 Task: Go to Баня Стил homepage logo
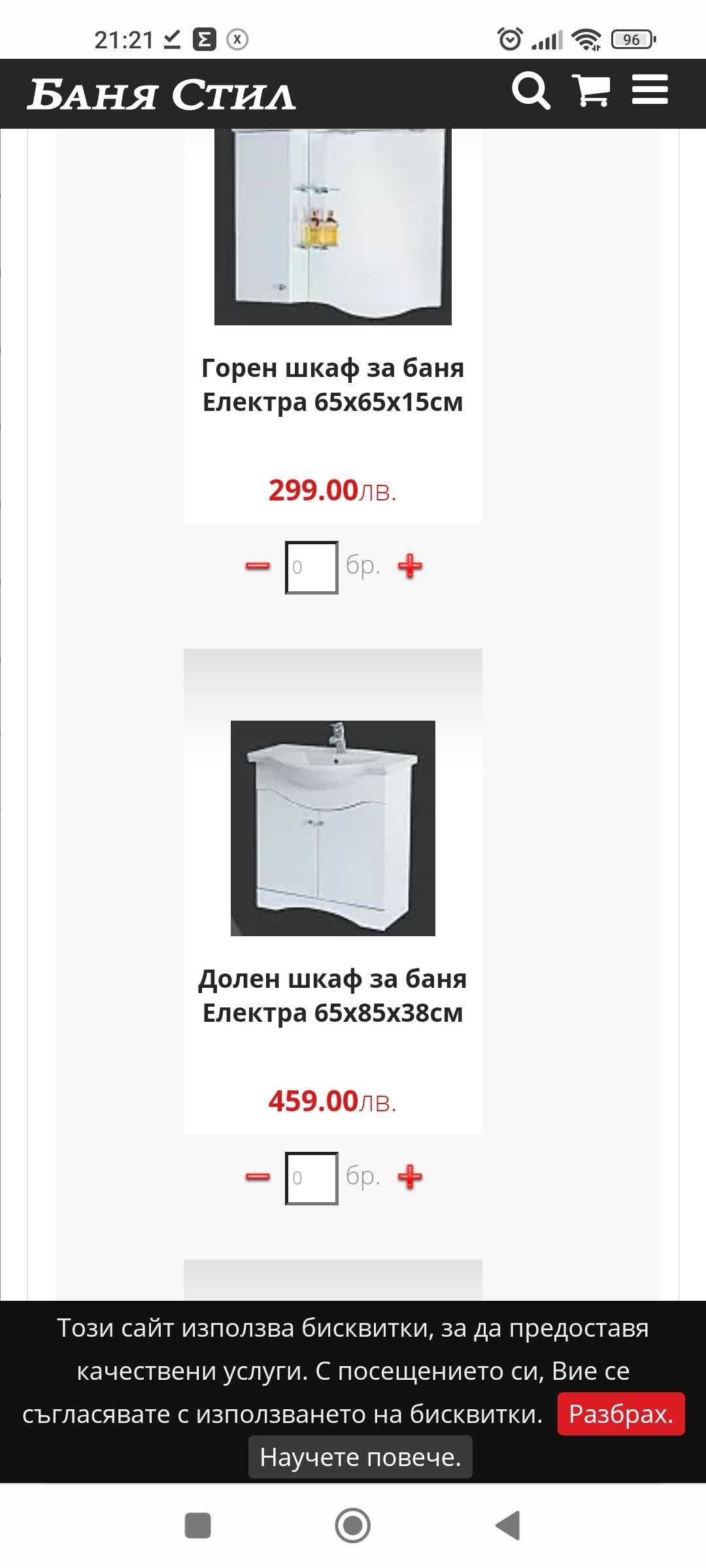tap(161, 95)
